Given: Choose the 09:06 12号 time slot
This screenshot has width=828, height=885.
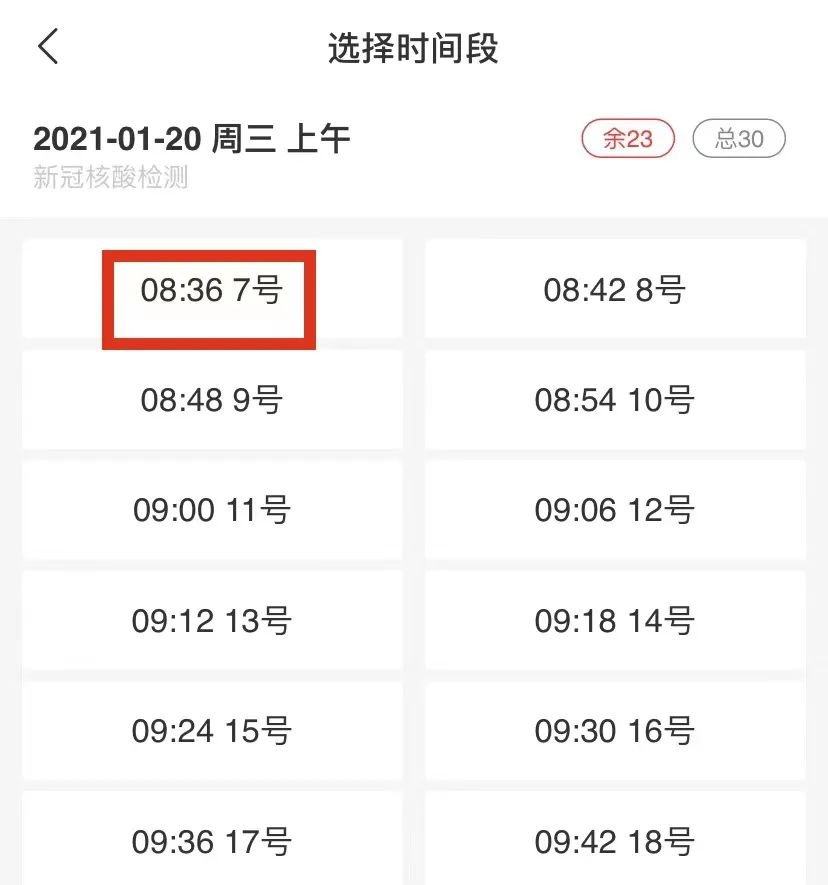Looking at the screenshot, I should tap(615, 511).
